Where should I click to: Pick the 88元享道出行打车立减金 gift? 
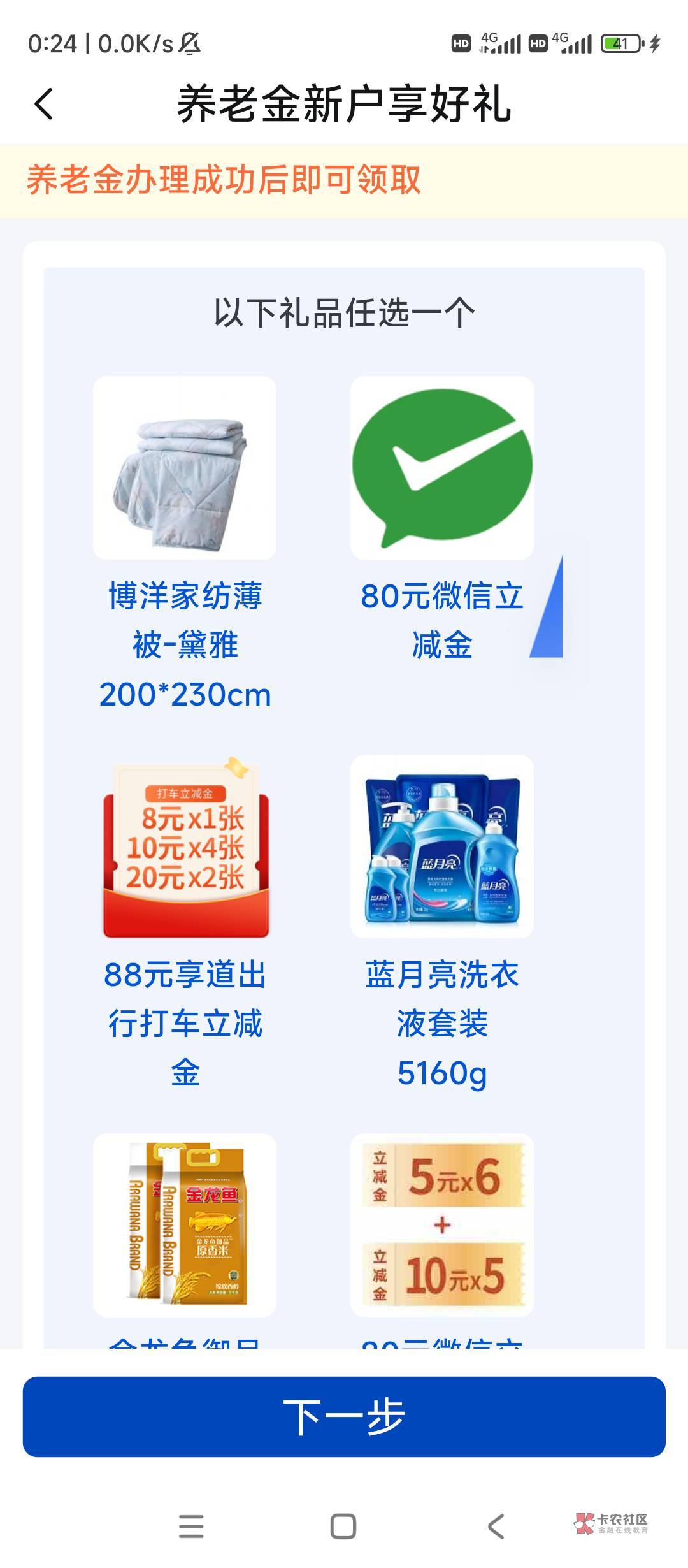(x=185, y=846)
